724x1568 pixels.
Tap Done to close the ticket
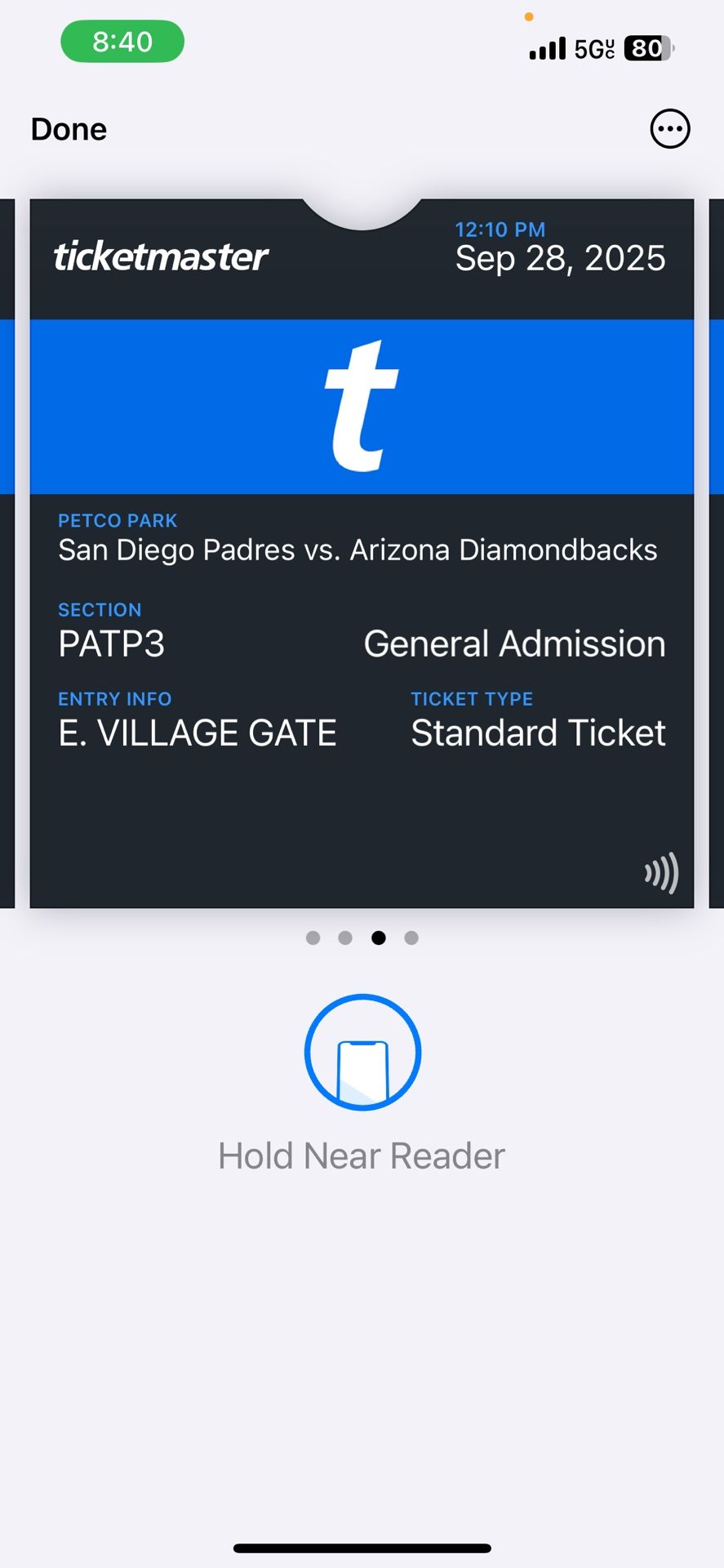click(x=69, y=129)
